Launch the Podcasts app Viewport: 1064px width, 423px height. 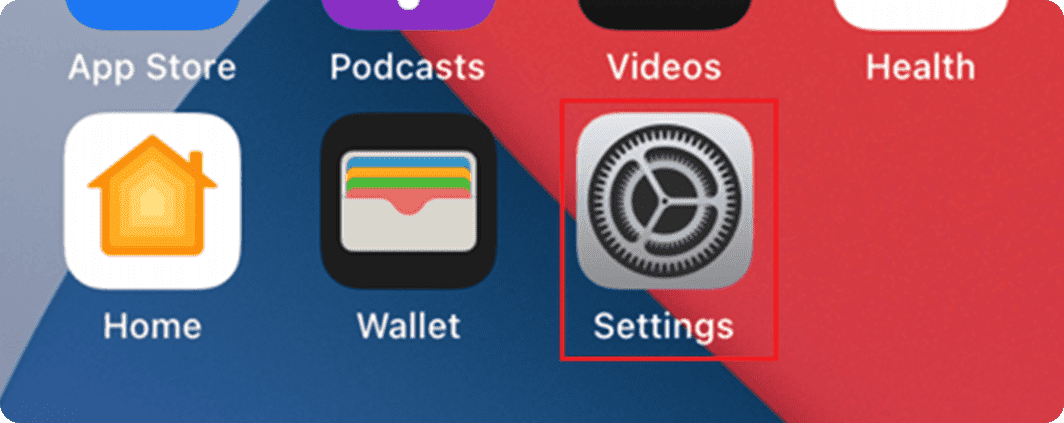pyautogui.click(x=408, y=14)
